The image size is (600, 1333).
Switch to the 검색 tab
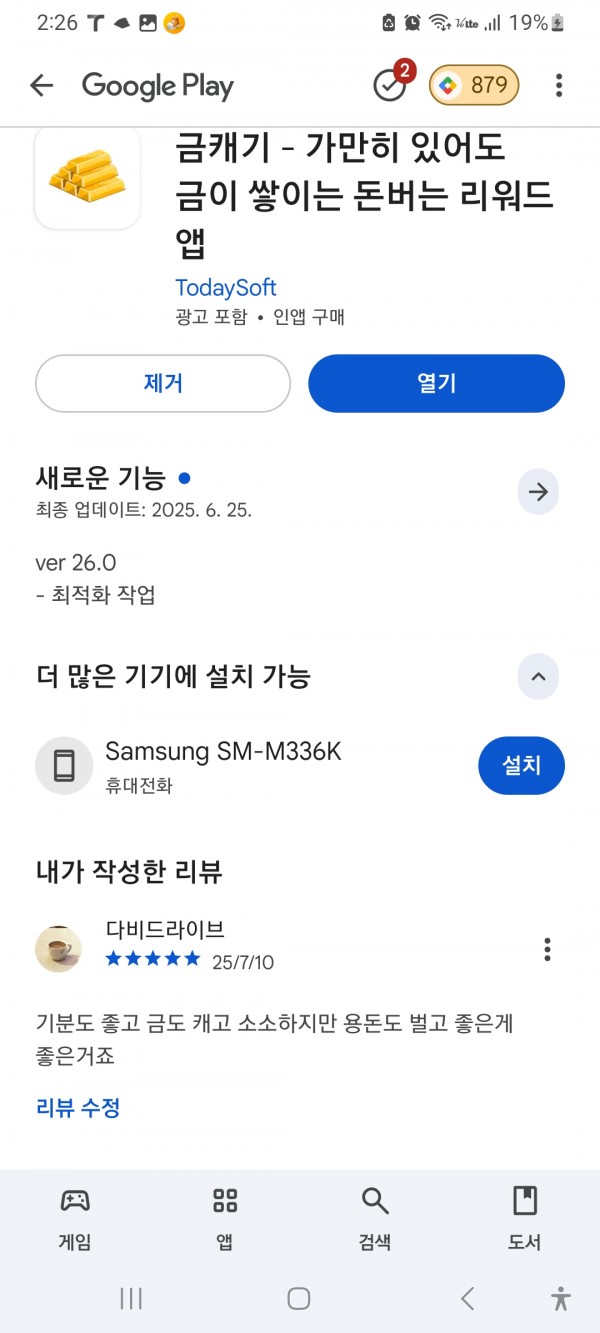[x=375, y=1219]
